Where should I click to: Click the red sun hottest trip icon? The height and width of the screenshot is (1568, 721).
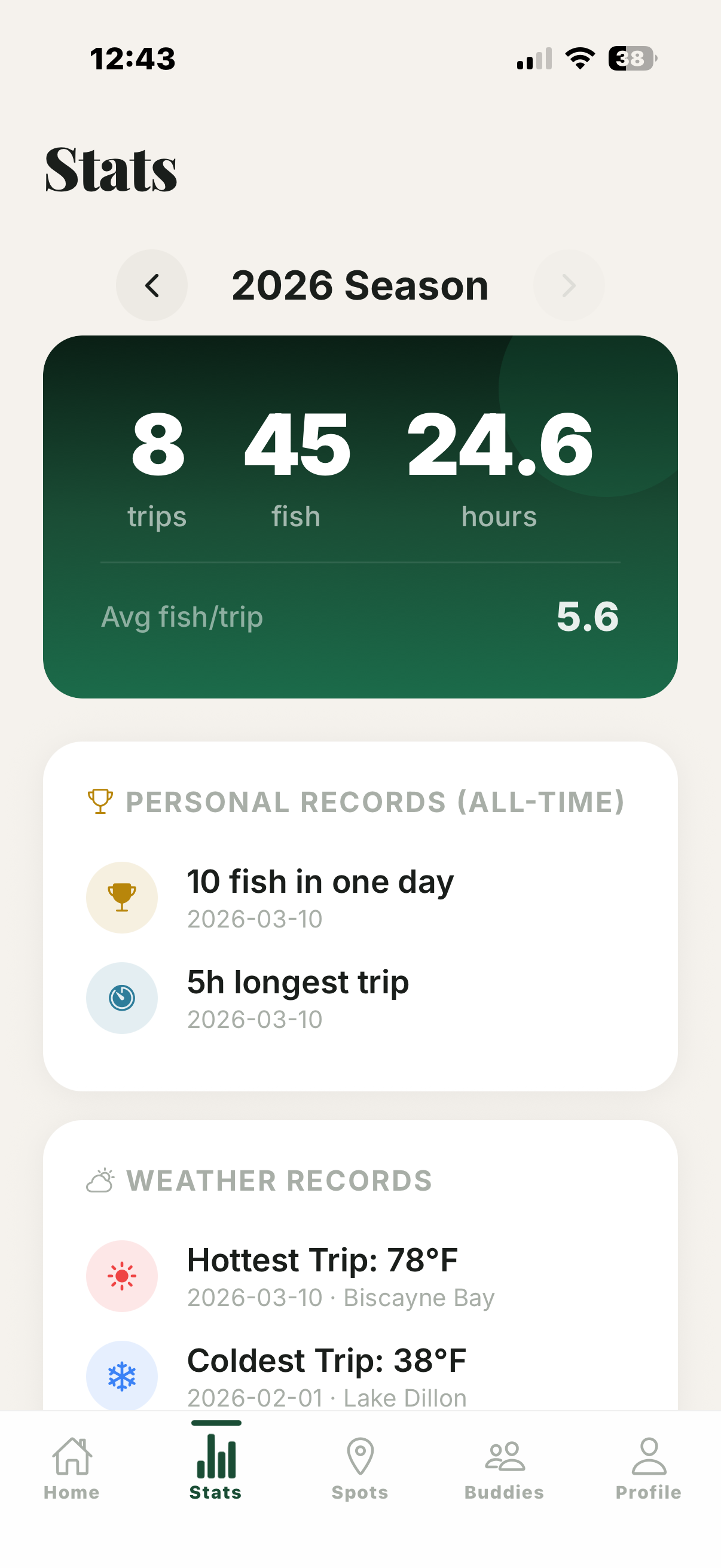122,1276
